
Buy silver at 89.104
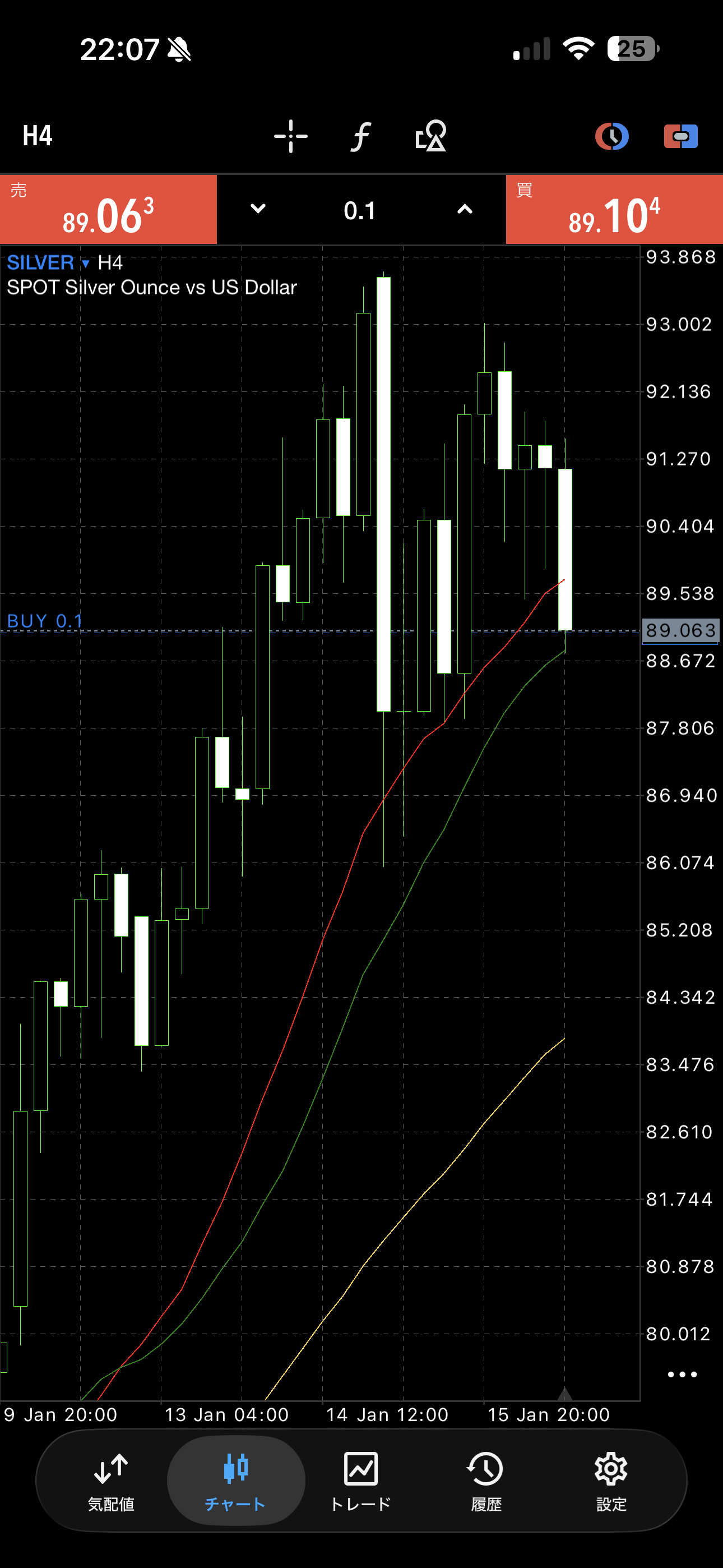(614, 210)
